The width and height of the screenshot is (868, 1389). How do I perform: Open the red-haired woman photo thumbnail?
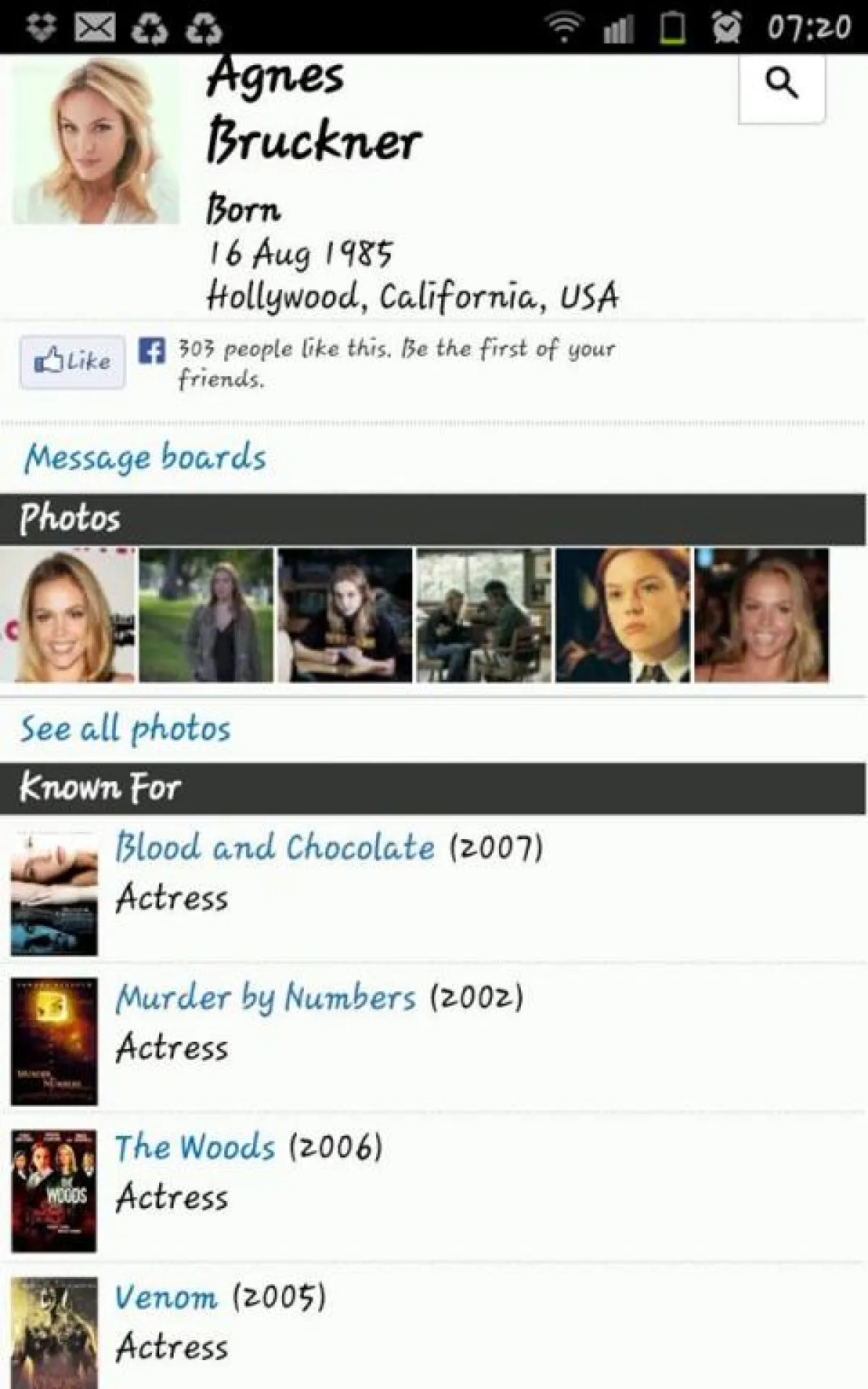622,615
